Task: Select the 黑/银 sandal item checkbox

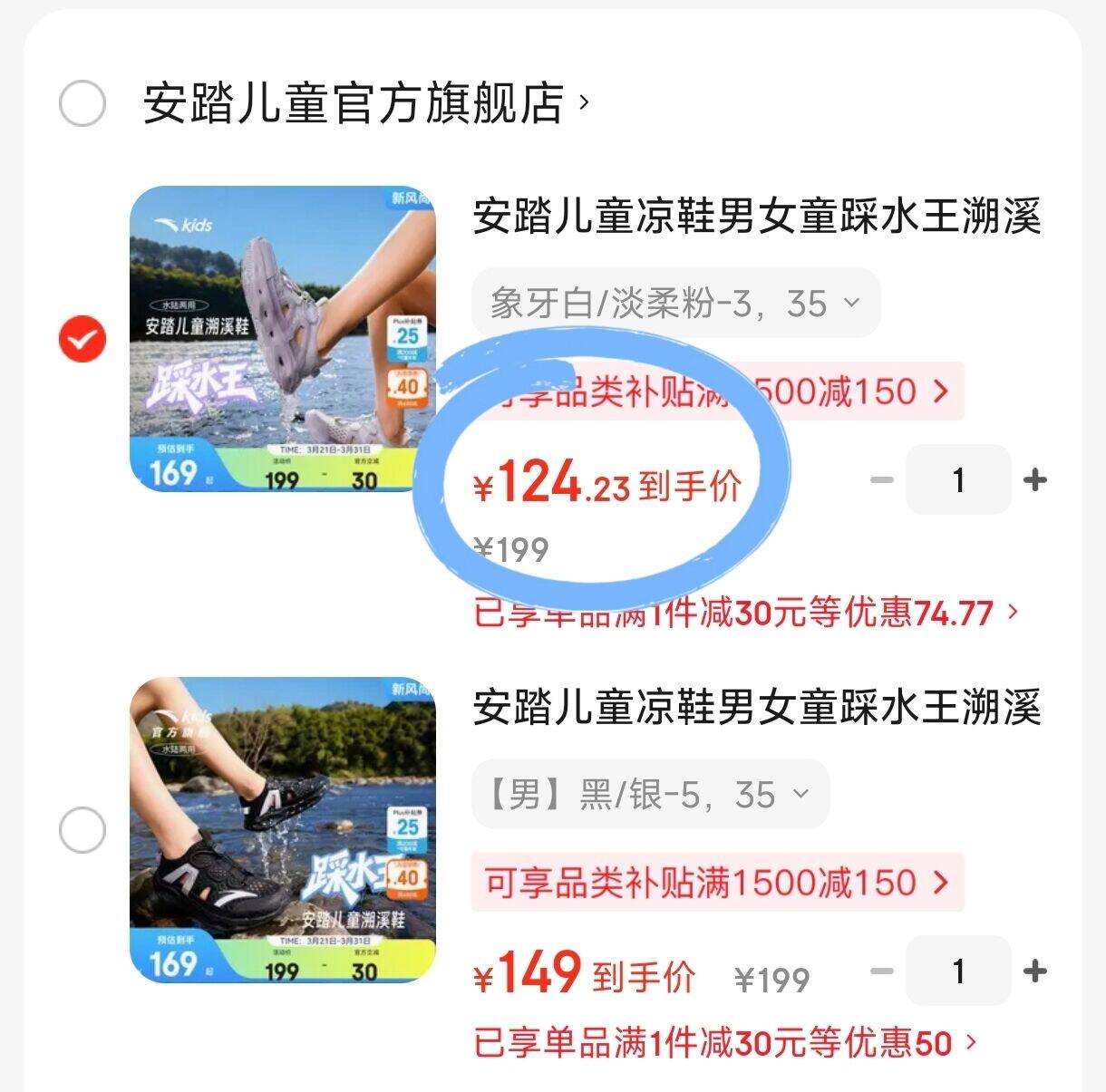Action: [82, 829]
